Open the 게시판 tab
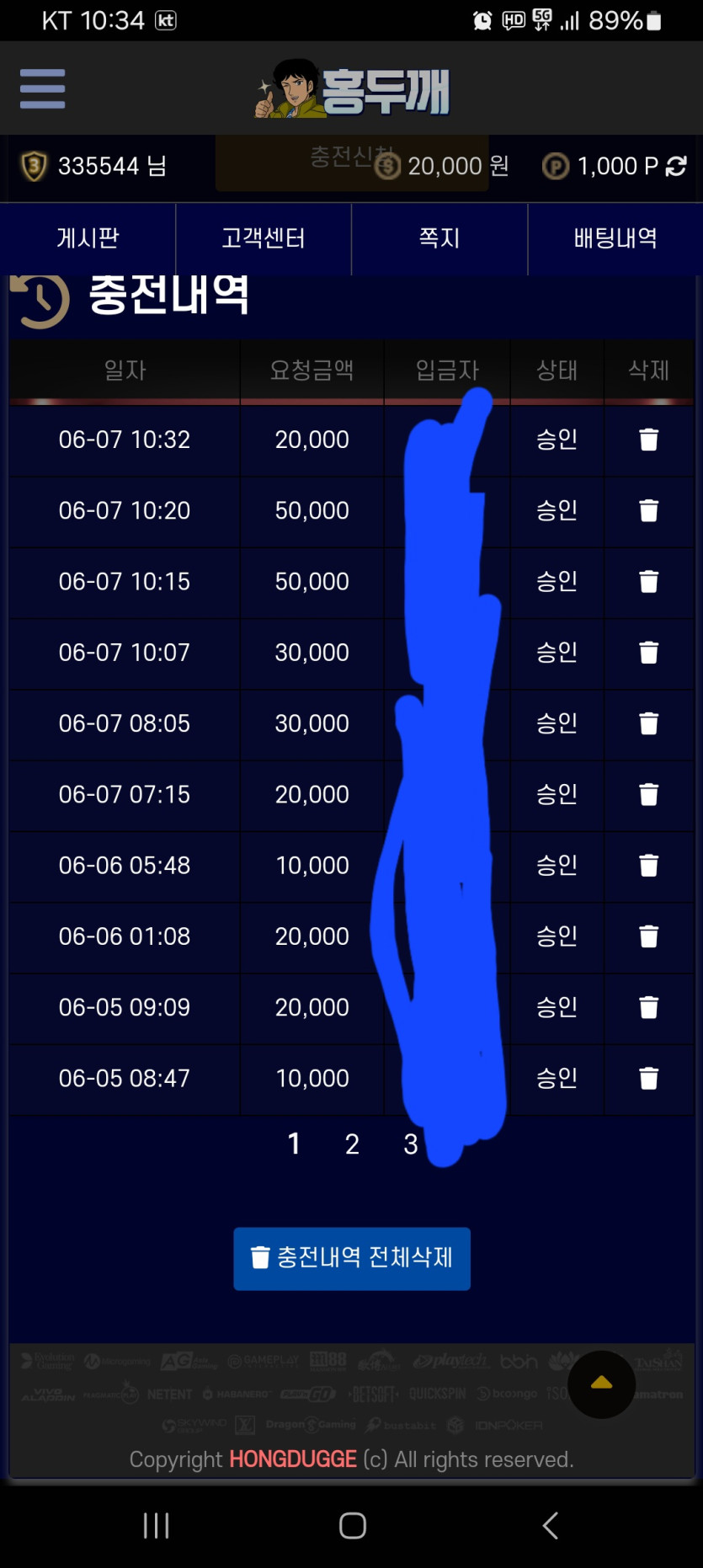 pyautogui.click(x=88, y=238)
